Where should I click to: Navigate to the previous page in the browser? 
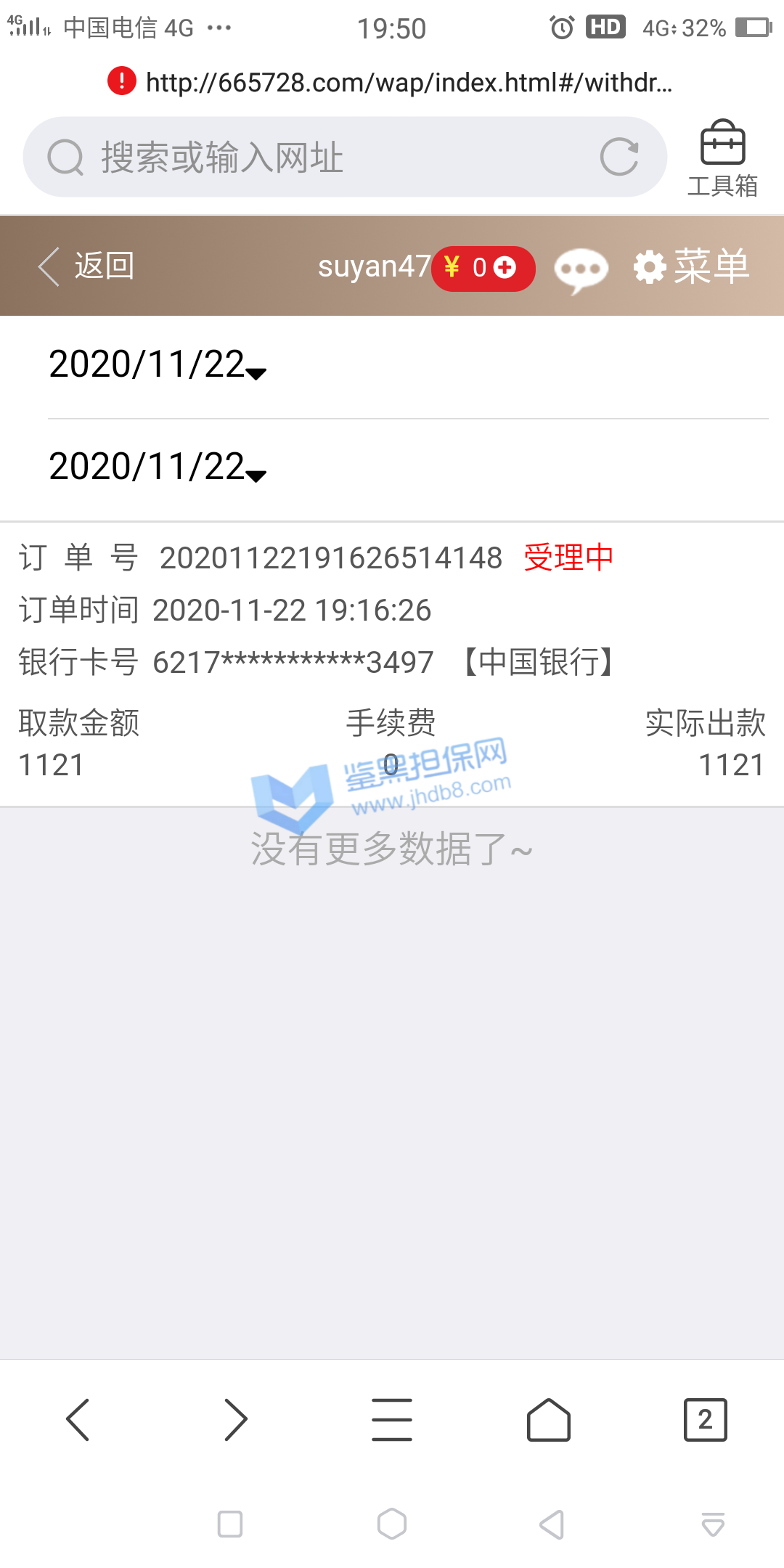(x=78, y=1419)
